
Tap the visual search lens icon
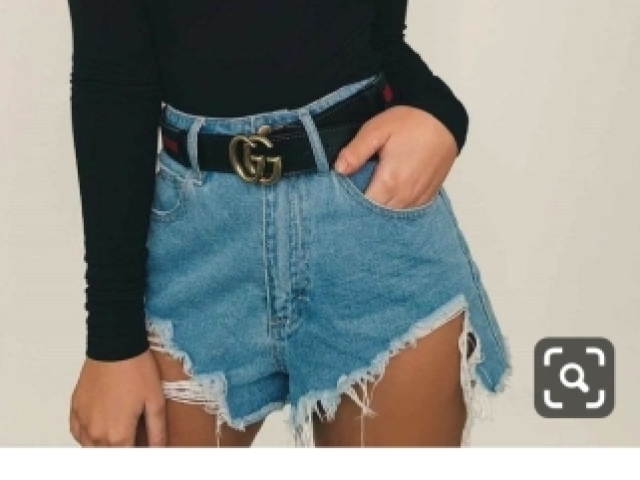574,377
